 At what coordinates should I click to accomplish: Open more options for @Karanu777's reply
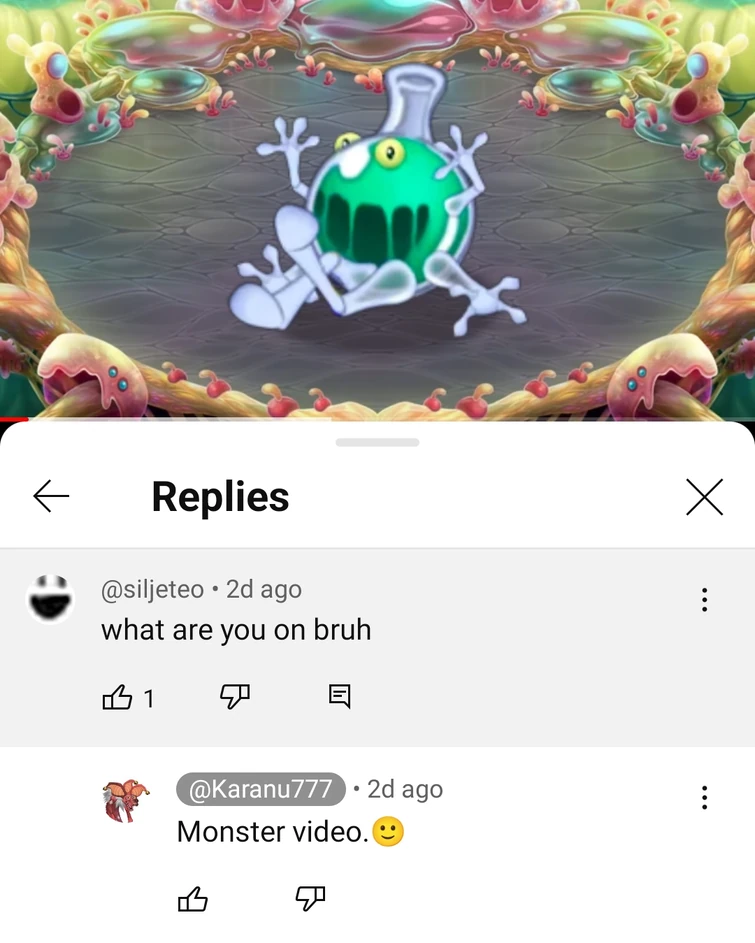point(704,797)
